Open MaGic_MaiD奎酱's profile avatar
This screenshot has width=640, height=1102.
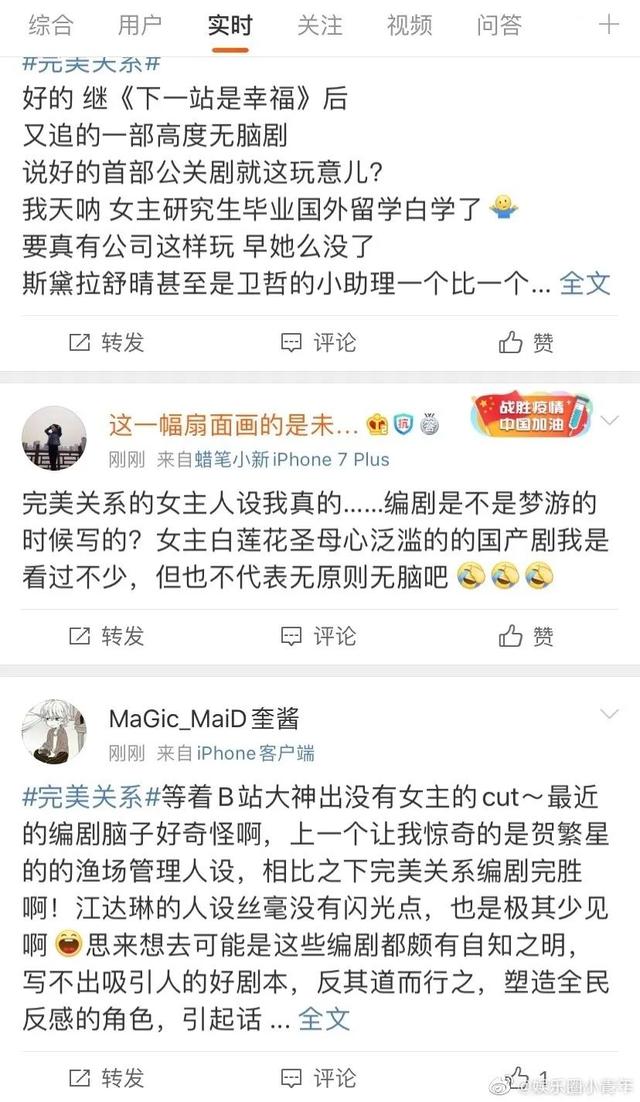point(54,732)
